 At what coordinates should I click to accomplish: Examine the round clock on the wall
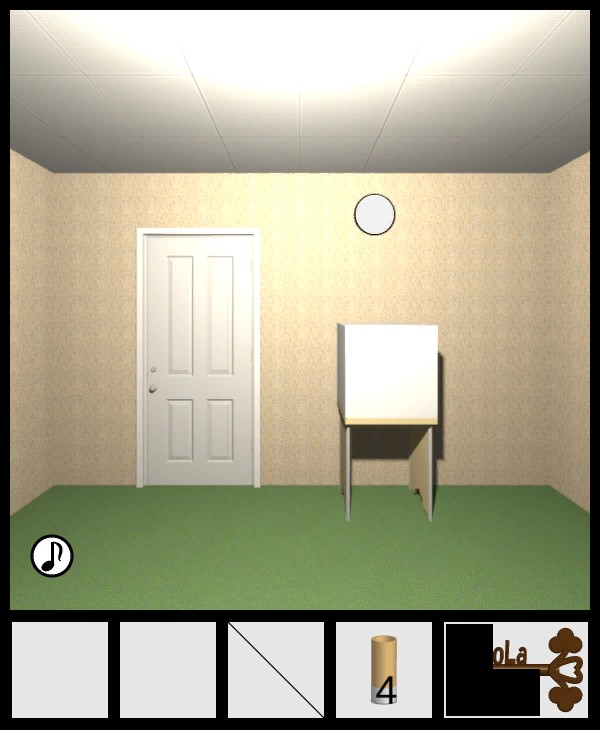375,214
